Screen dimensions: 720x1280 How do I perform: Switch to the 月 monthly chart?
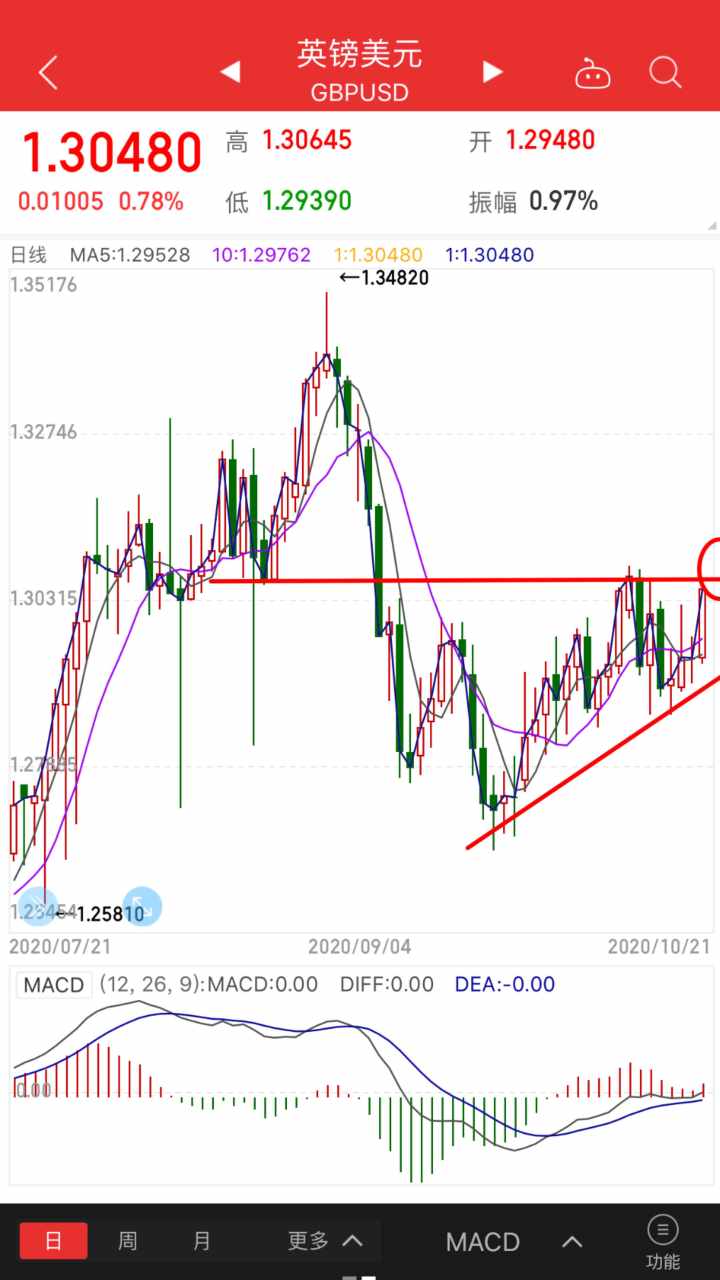pos(202,1241)
